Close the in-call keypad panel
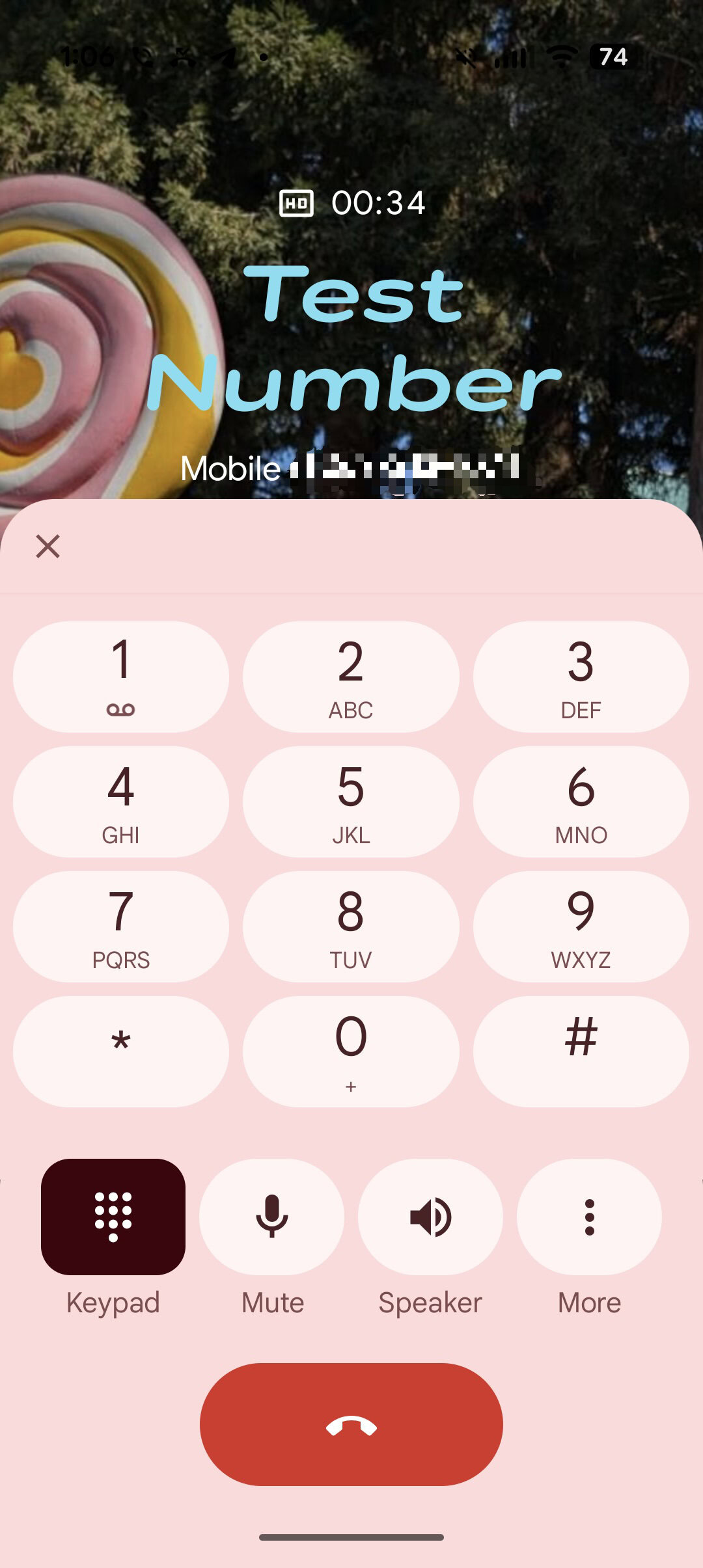Screen dimensions: 703x1568 [48, 547]
